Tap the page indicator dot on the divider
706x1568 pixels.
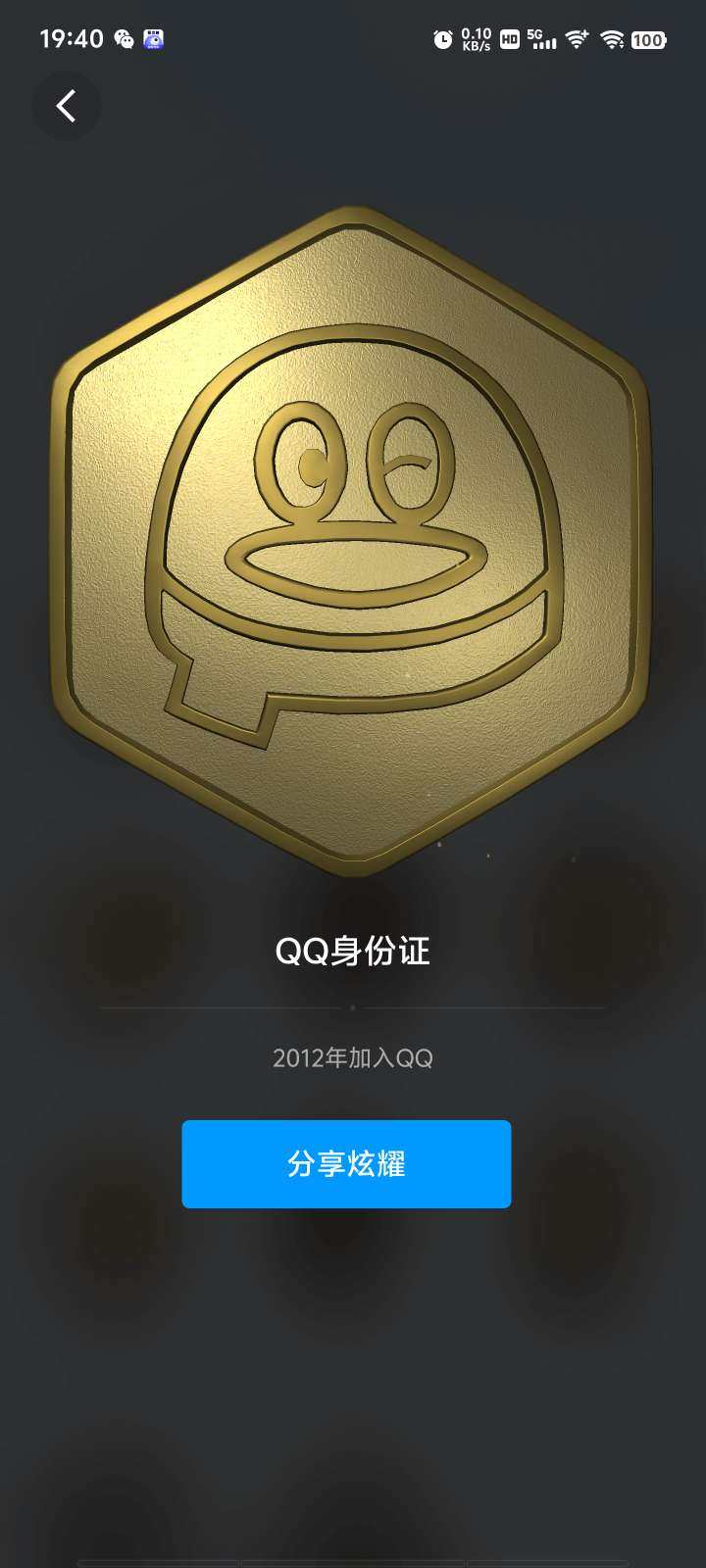pyautogui.click(x=352, y=1005)
